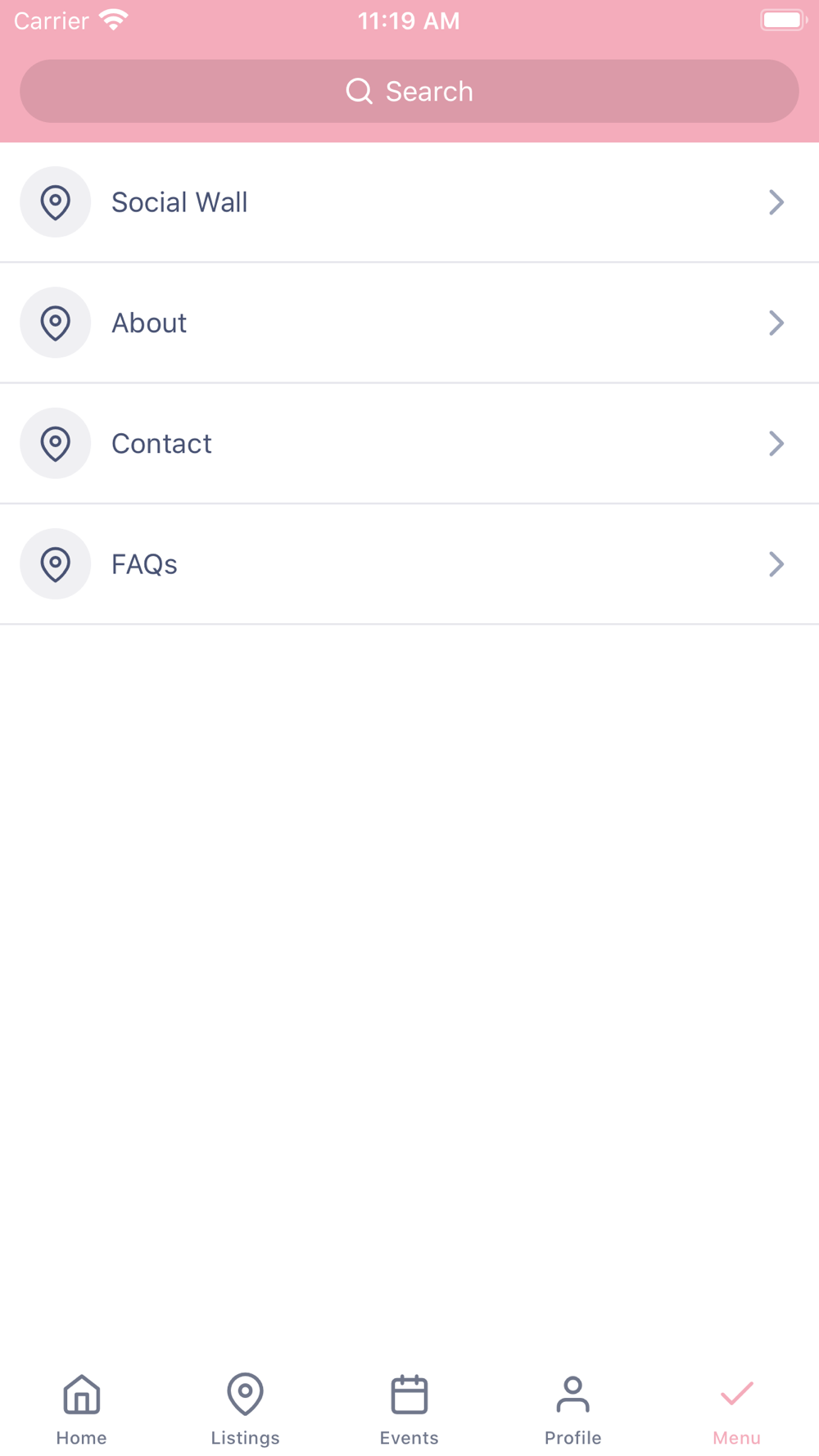Image resolution: width=819 pixels, height=1456 pixels.
Task: Select the Contact row
Action: pyautogui.click(x=409, y=443)
